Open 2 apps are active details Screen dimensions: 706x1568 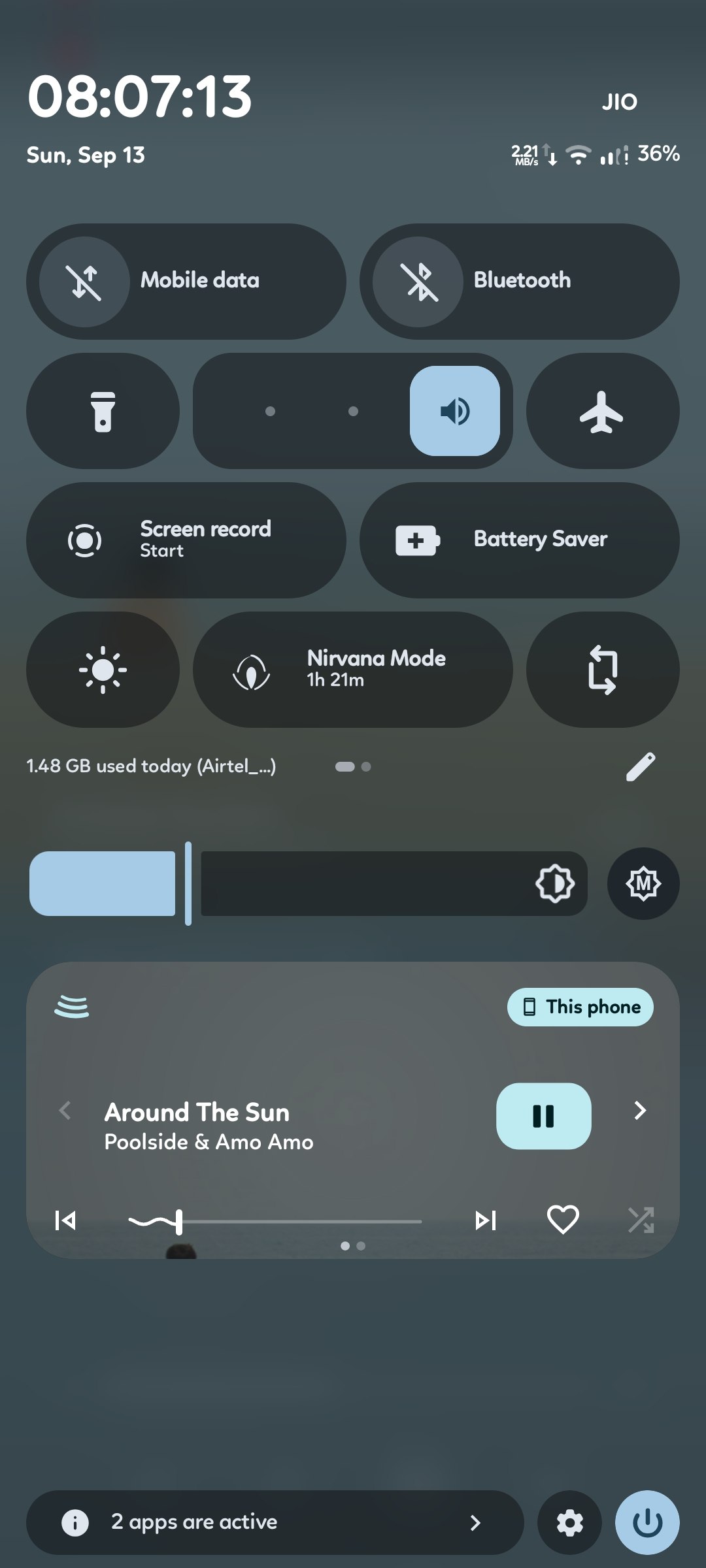click(275, 1522)
